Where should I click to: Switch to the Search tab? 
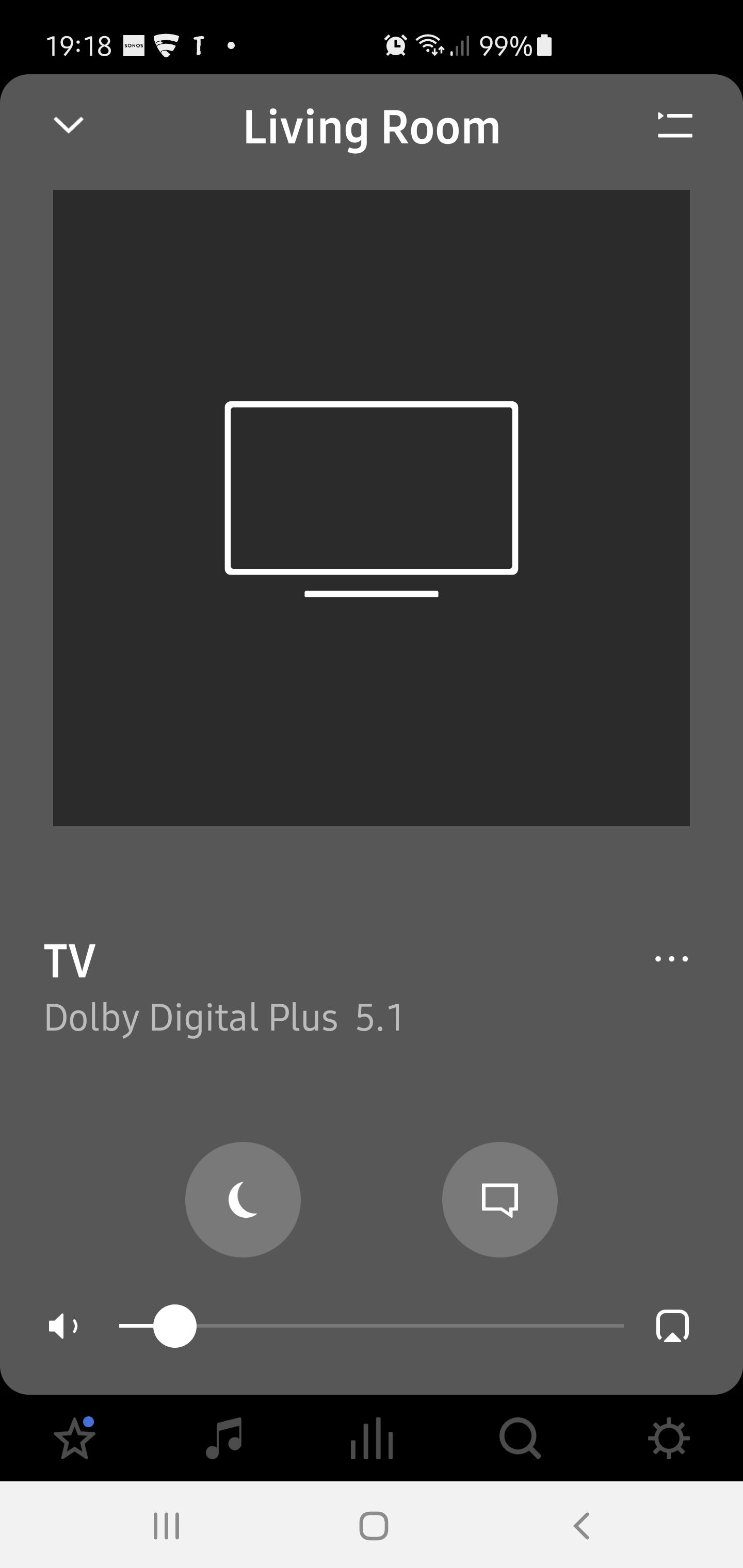coord(520,1439)
